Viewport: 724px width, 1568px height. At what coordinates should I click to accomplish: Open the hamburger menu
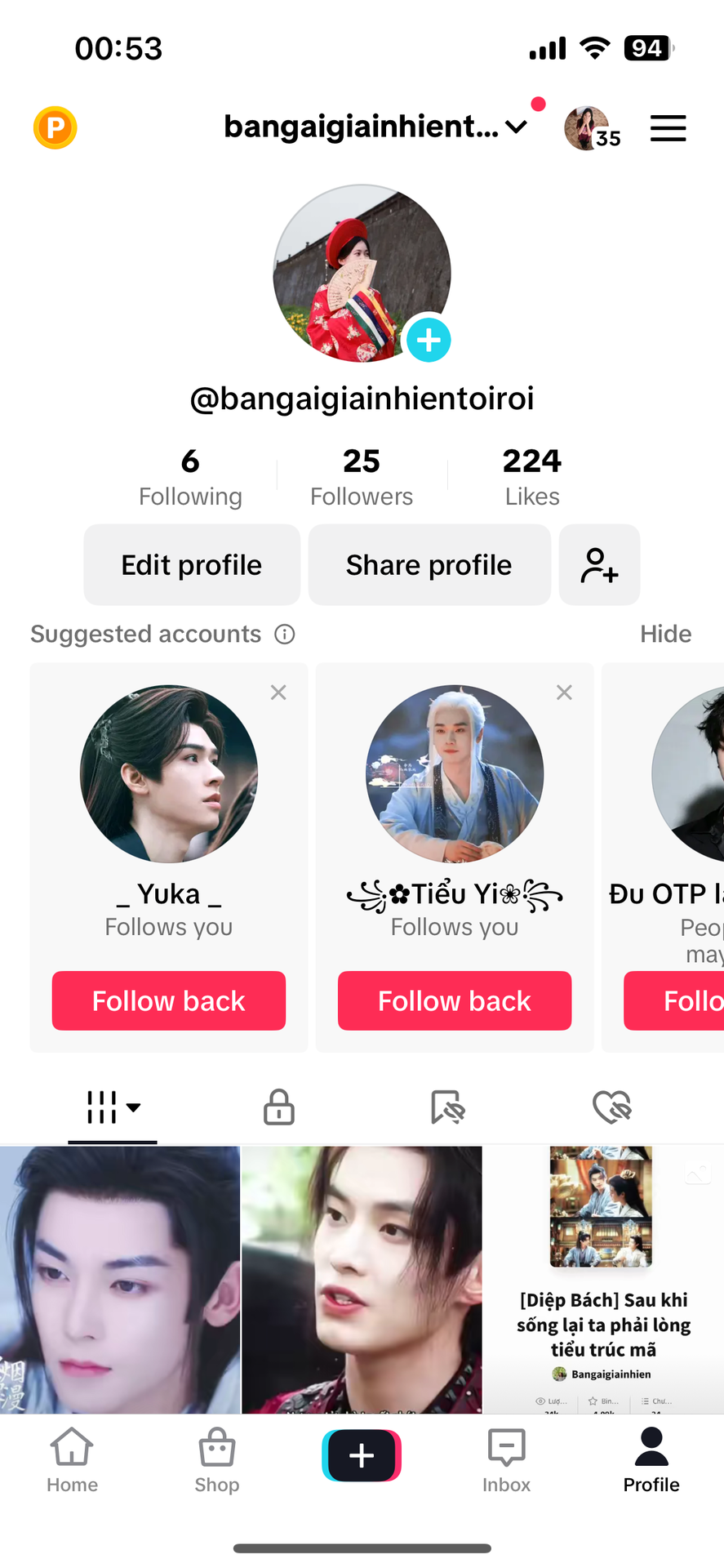tap(668, 128)
